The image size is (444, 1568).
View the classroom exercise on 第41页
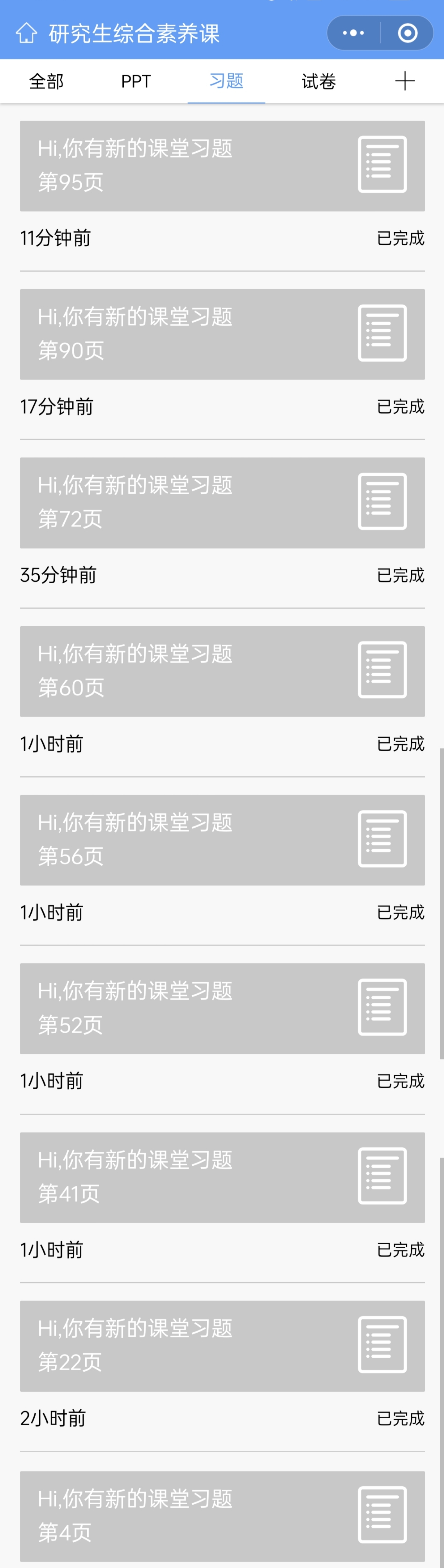pyautogui.click(x=222, y=1177)
